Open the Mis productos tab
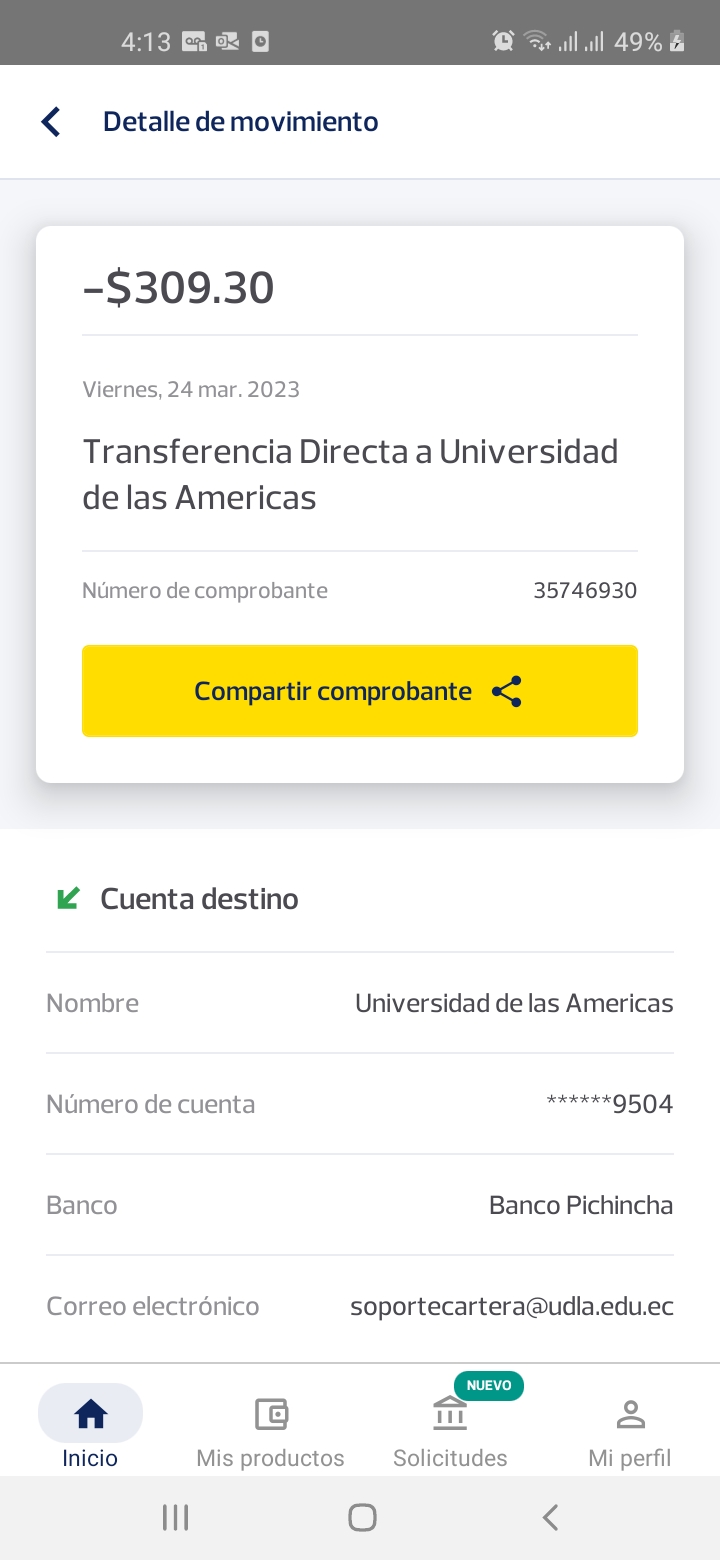 click(270, 1430)
